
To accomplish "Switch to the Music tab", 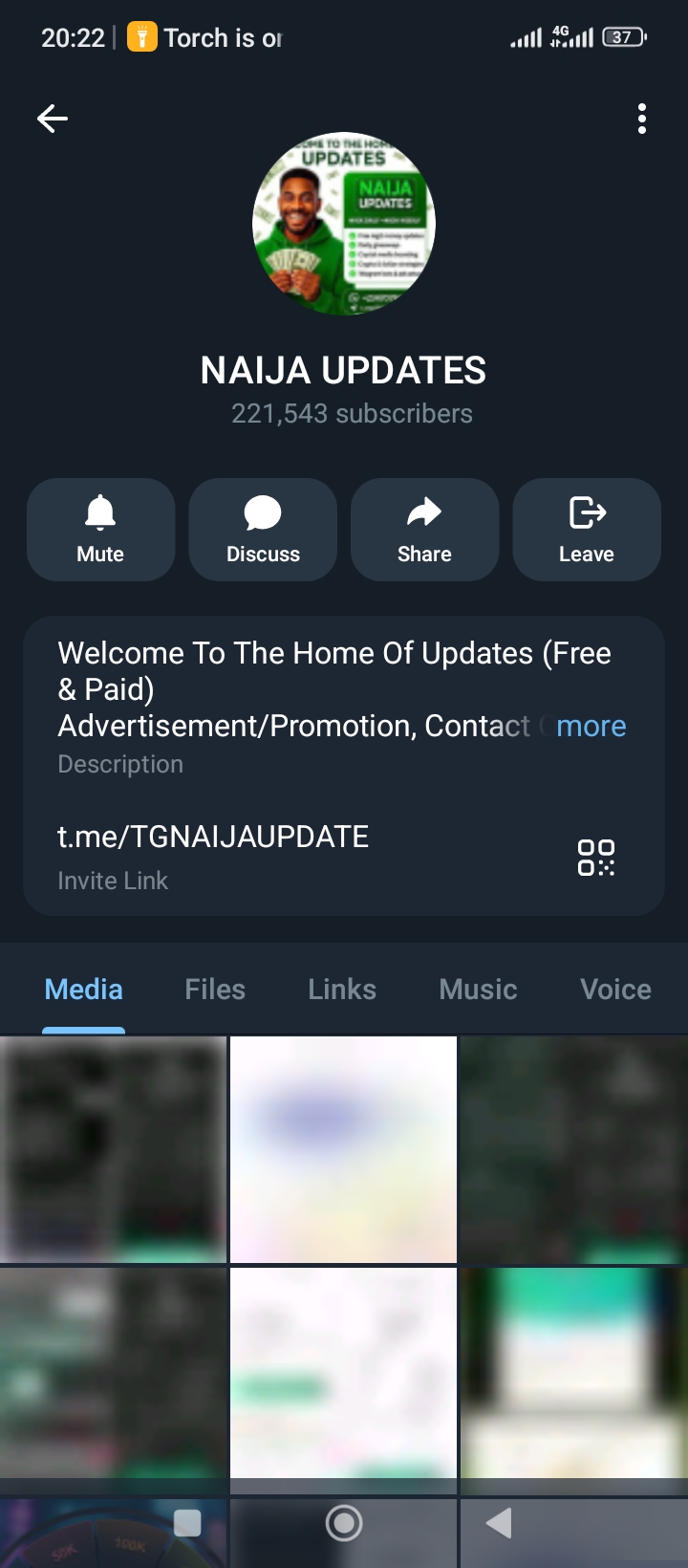I will (478, 990).
